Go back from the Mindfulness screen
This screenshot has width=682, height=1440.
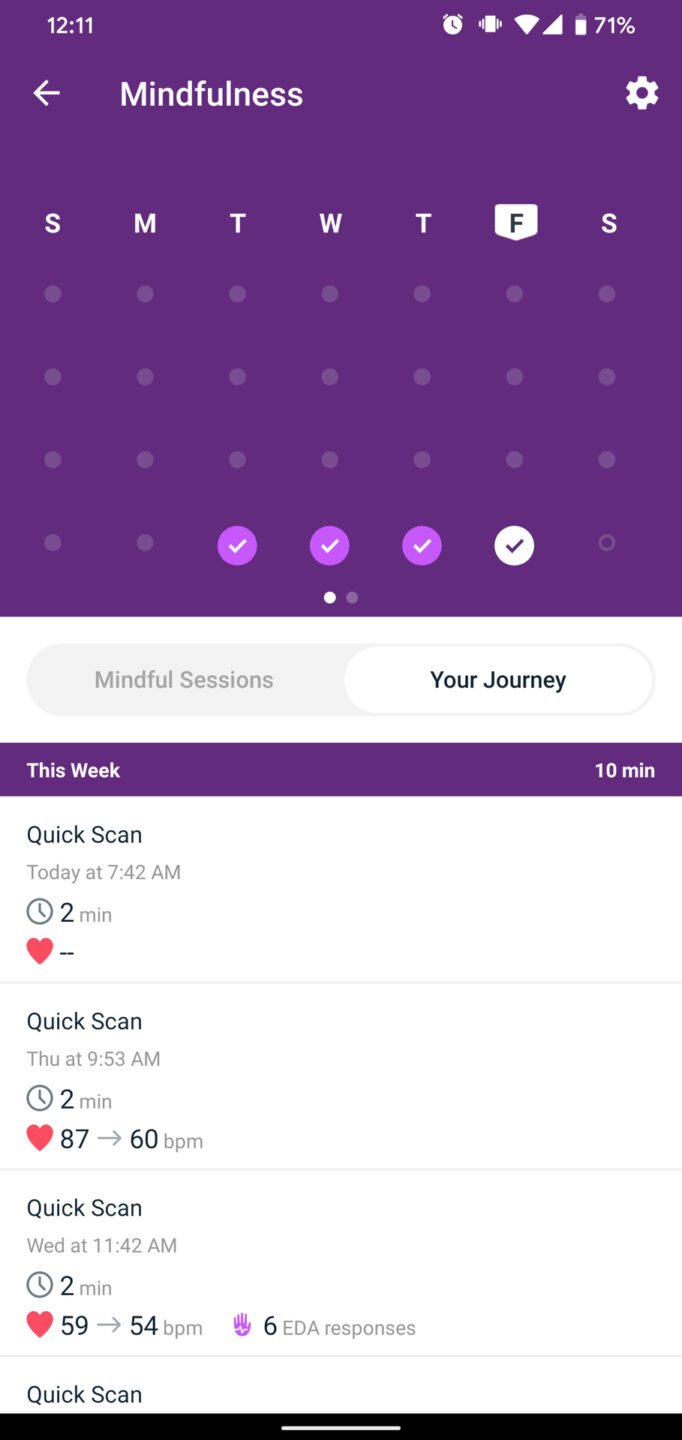tap(47, 93)
